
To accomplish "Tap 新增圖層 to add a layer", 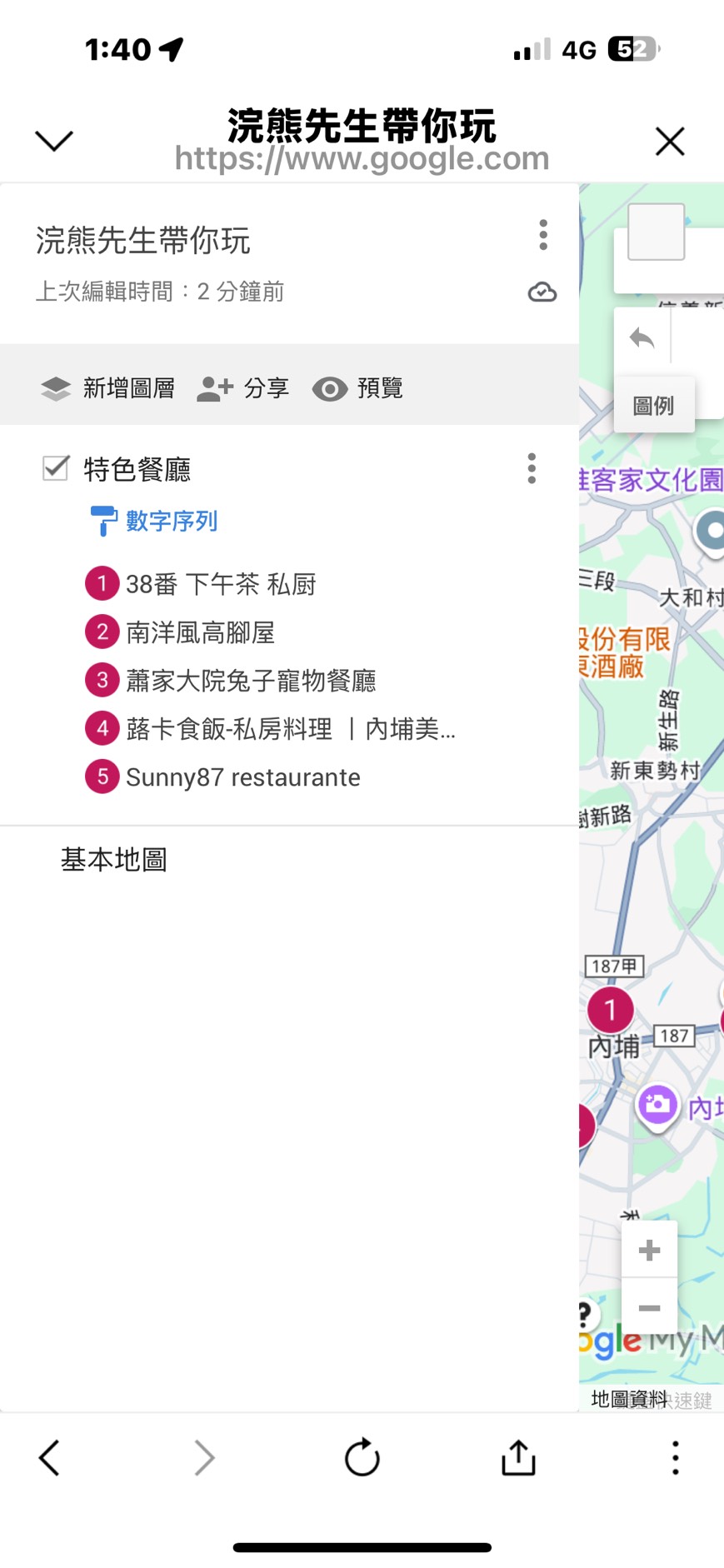I will [x=108, y=388].
